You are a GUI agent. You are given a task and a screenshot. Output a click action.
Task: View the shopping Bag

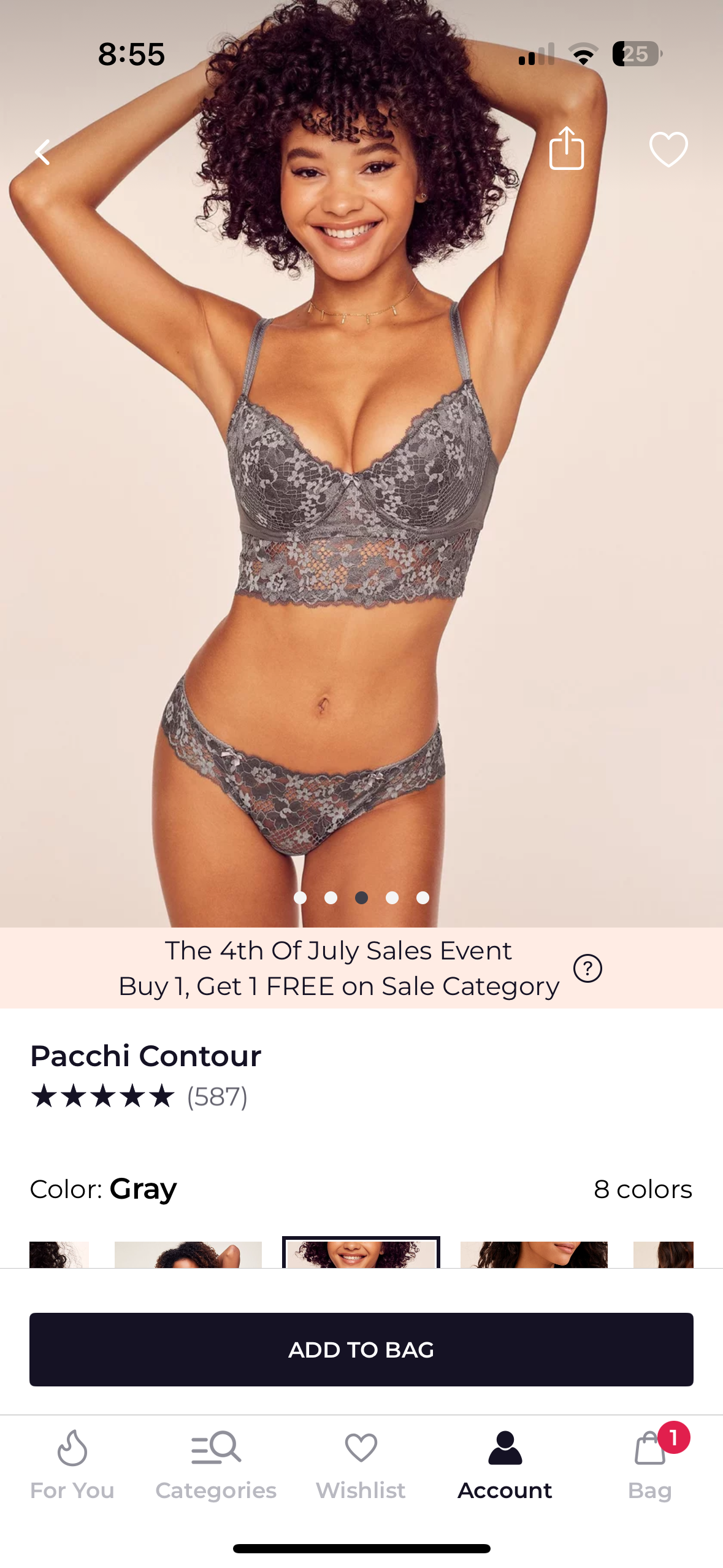click(650, 1466)
